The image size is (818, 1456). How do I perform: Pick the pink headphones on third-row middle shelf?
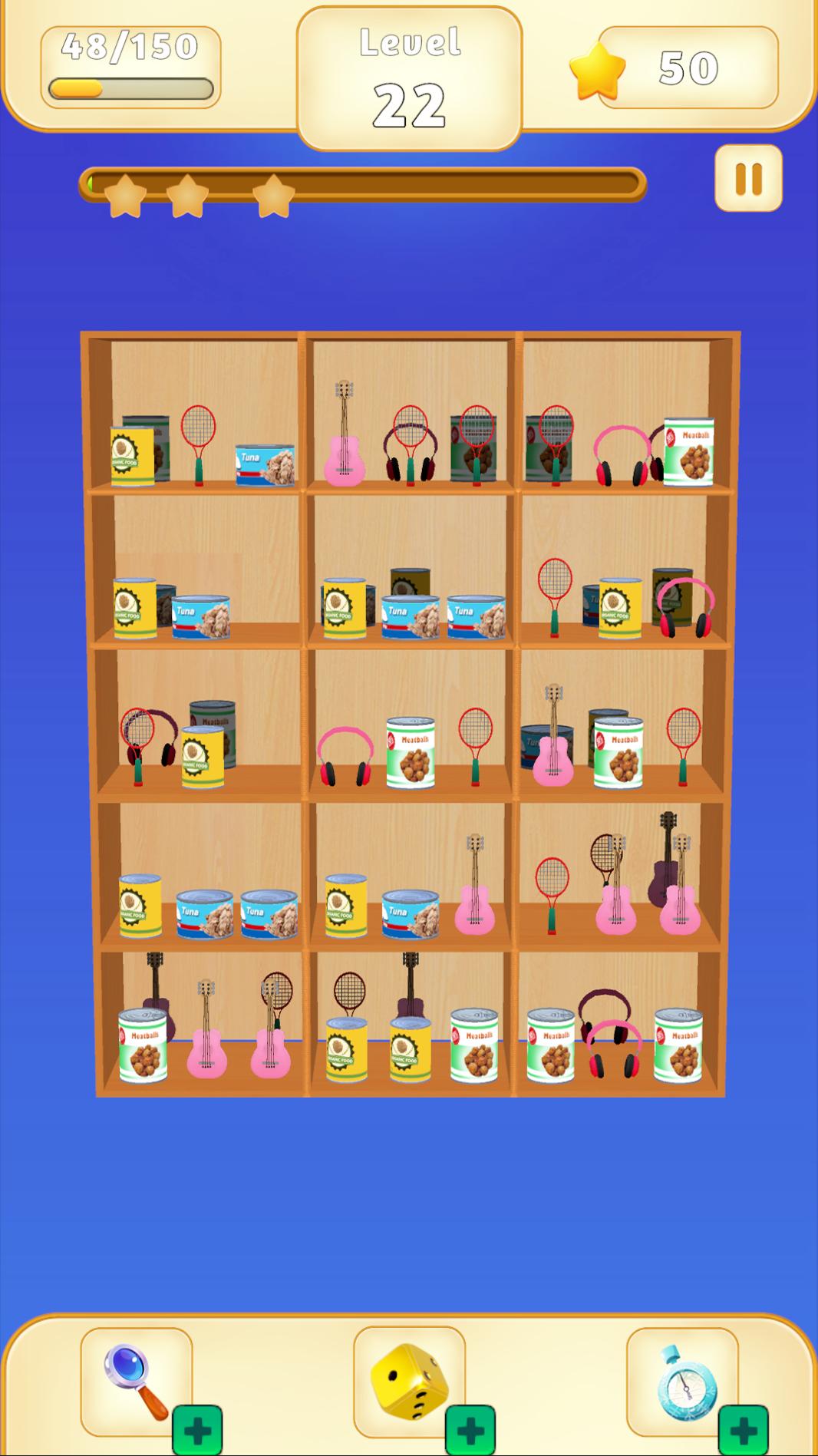tap(345, 756)
